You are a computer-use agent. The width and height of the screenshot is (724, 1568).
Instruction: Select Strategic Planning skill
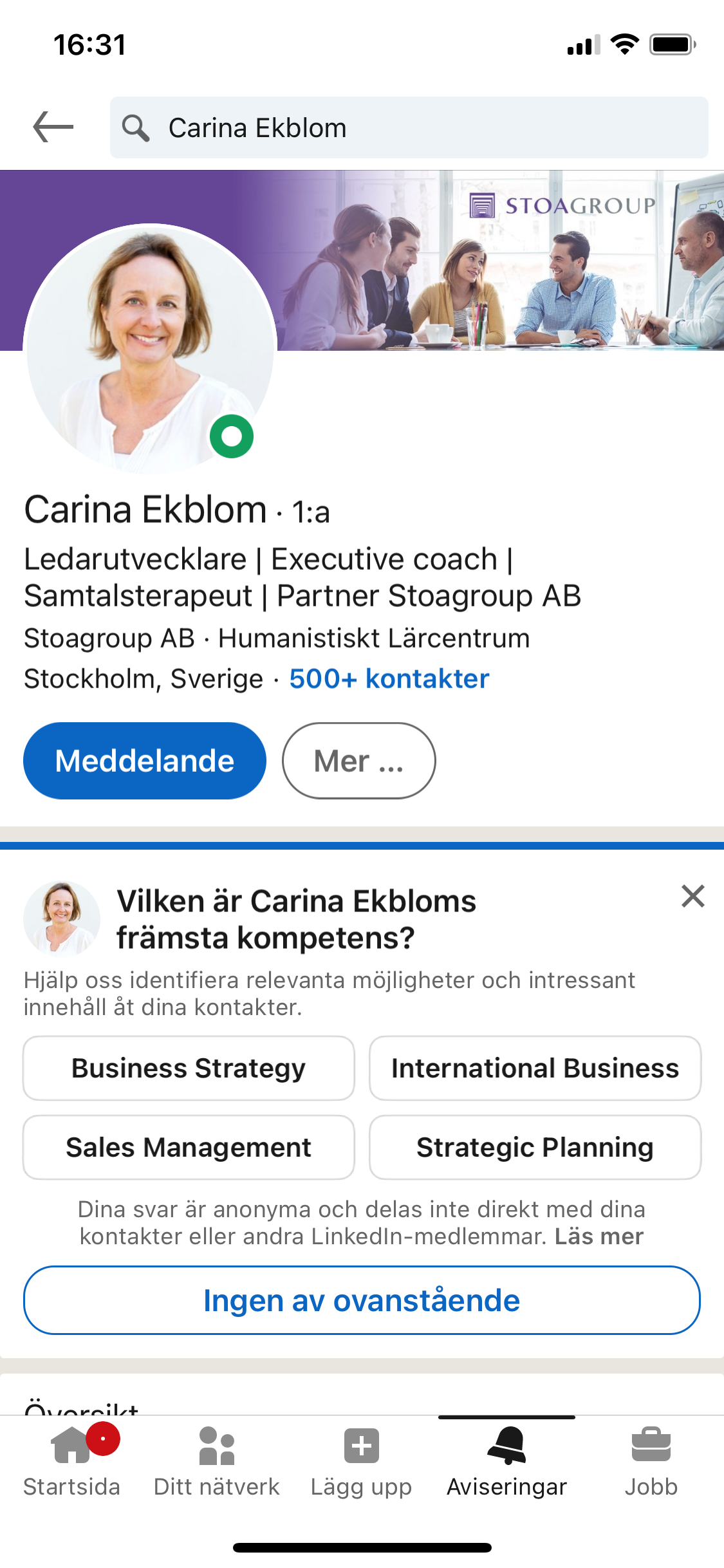pyautogui.click(x=535, y=1148)
